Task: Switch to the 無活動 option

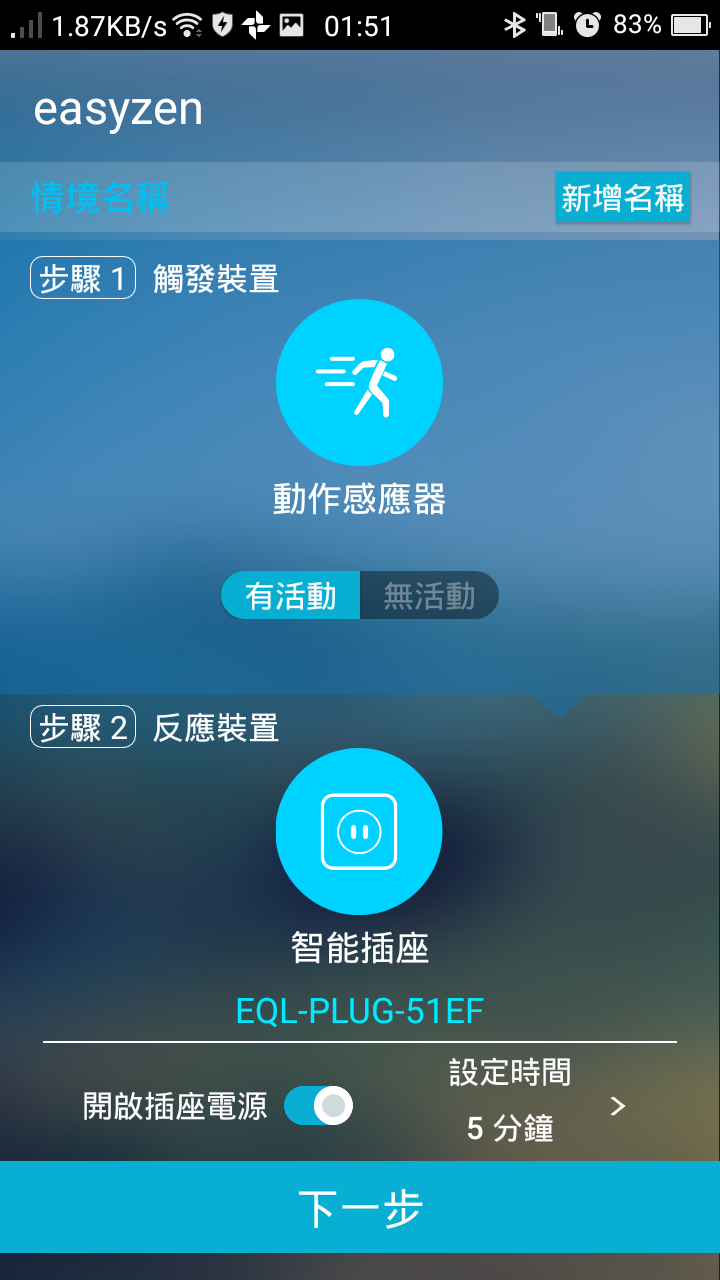Action: point(429,596)
